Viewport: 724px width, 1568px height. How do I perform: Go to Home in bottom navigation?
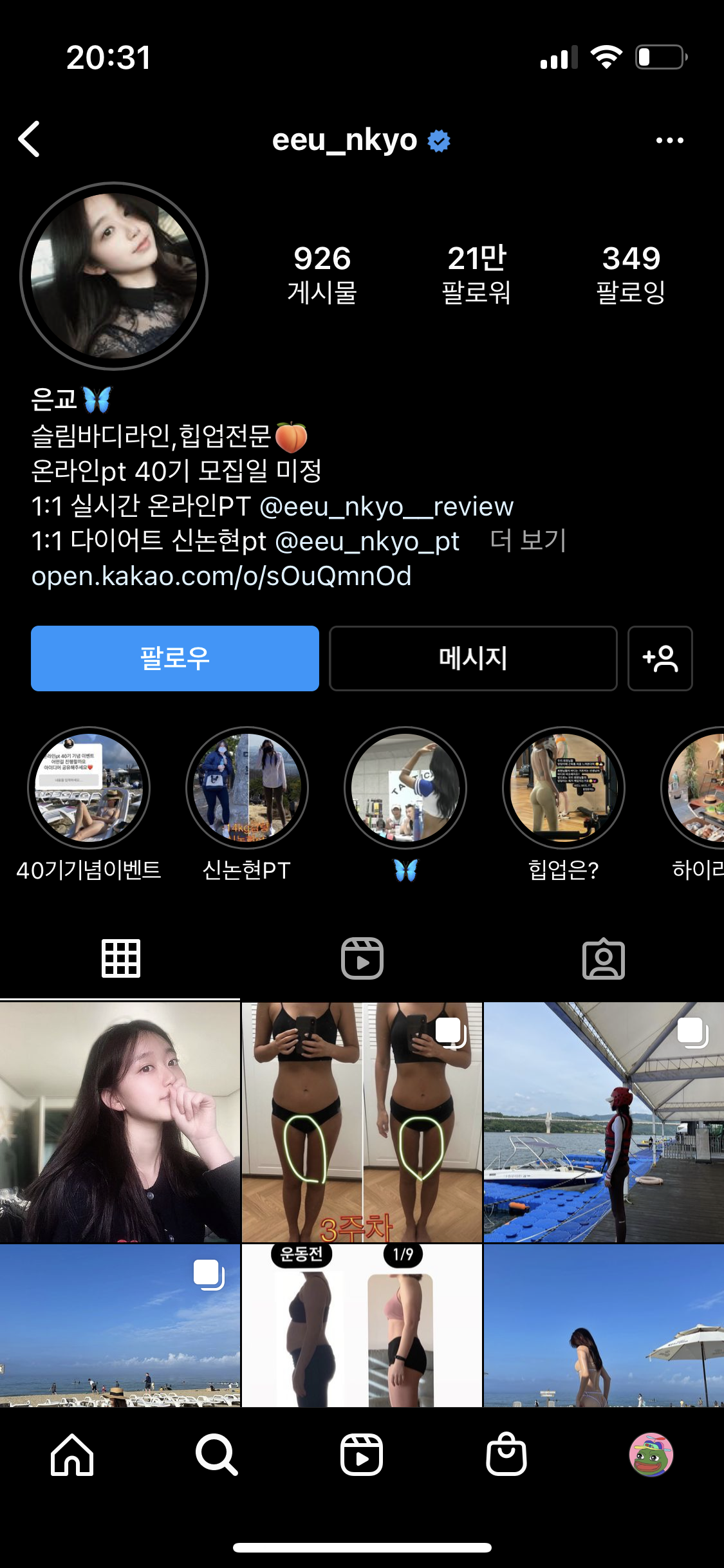72,1455
